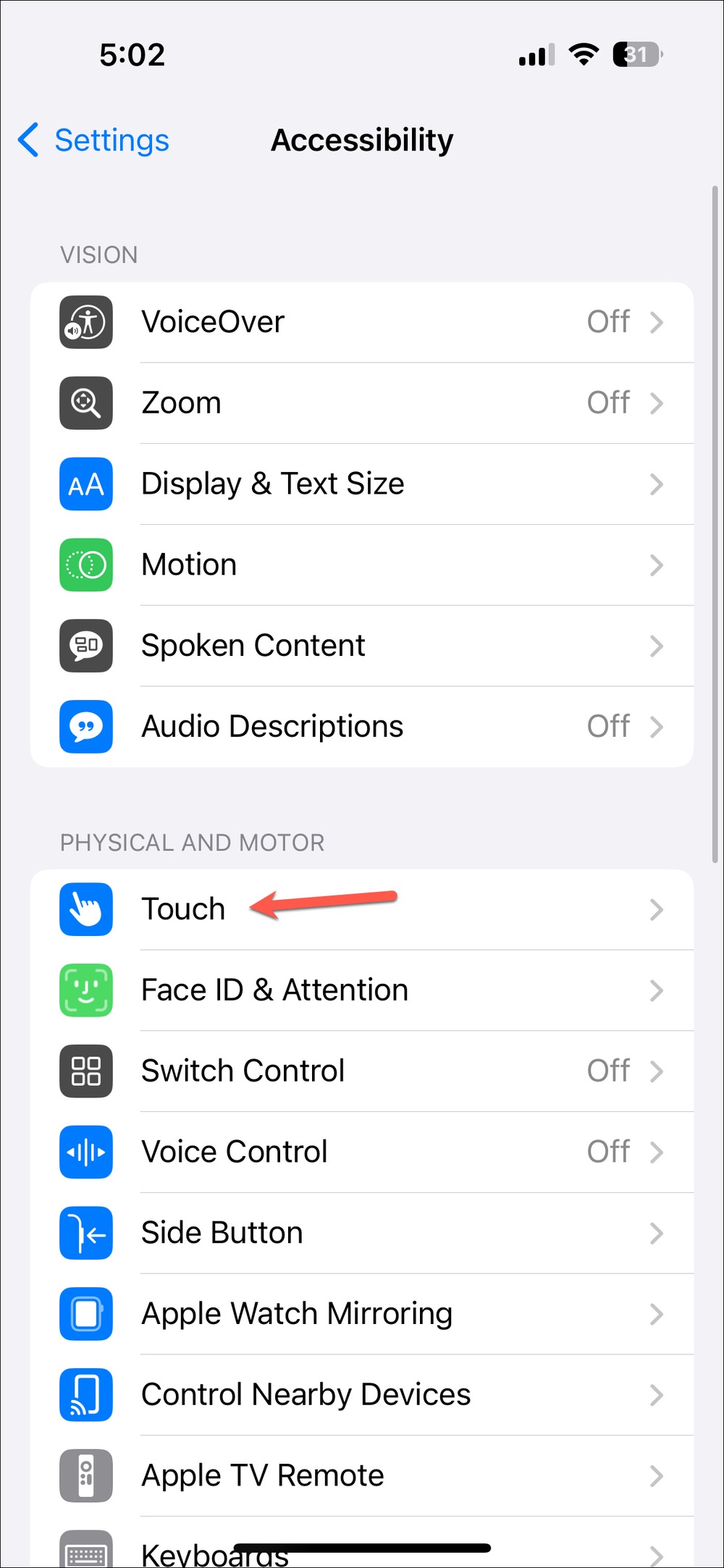
Task: Open Face ID & Attention
Action: (362, 990)
